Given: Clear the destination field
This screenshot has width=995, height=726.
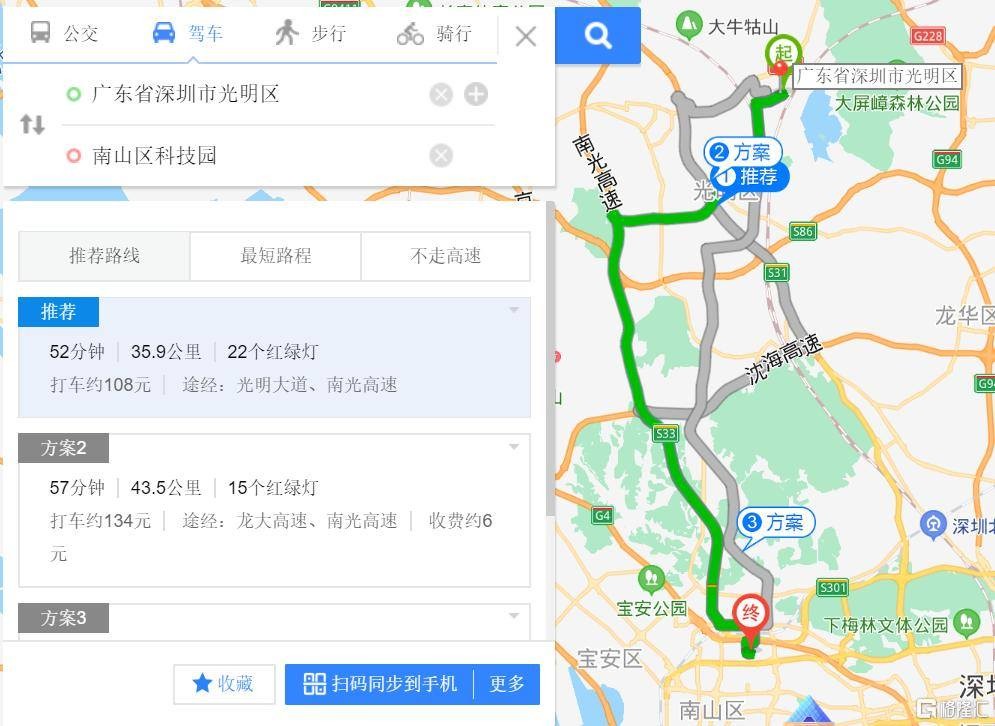Looking at the screenshot, I should click(x=441, y=155).
